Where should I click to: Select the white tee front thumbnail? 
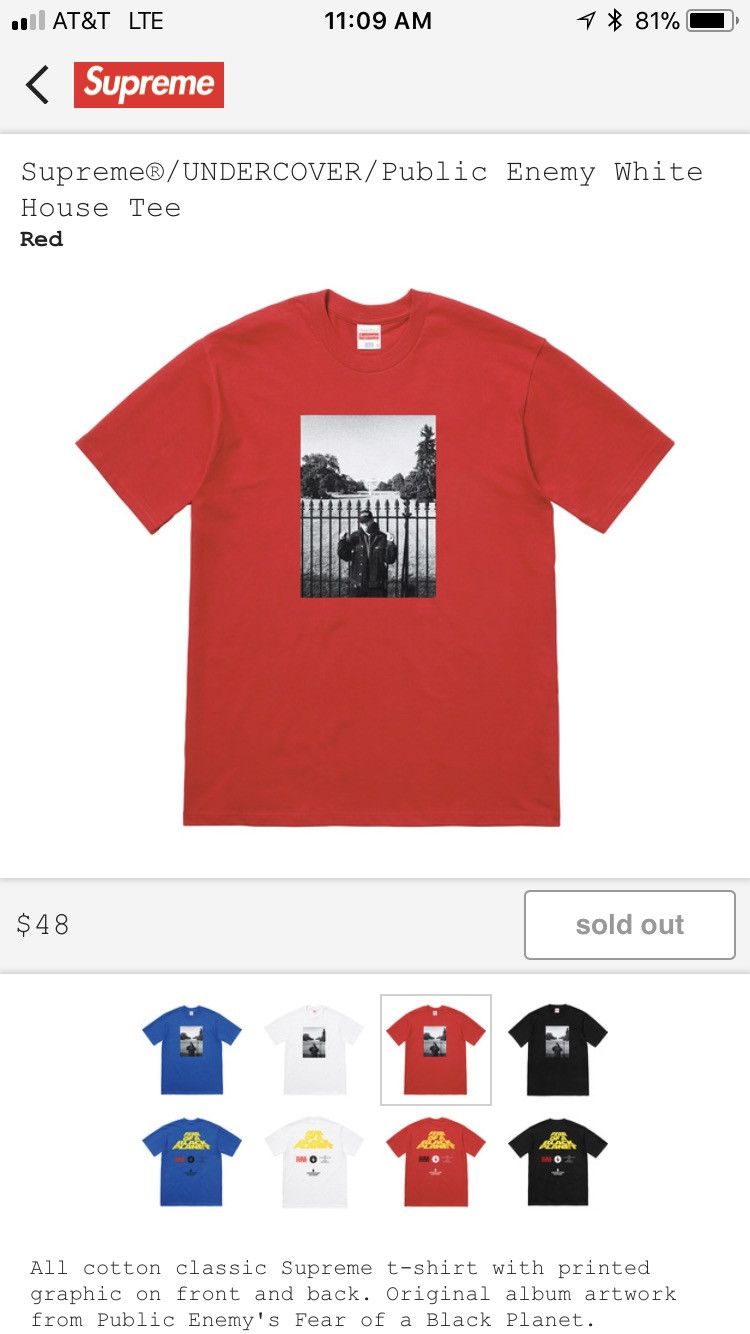coord(314,1049)
